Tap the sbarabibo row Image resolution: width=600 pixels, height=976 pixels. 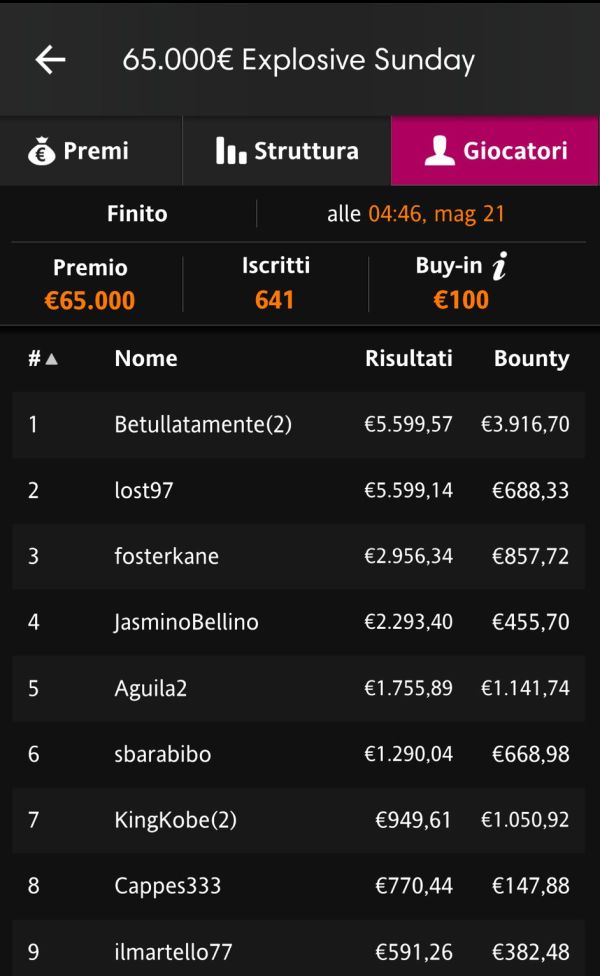299,754
